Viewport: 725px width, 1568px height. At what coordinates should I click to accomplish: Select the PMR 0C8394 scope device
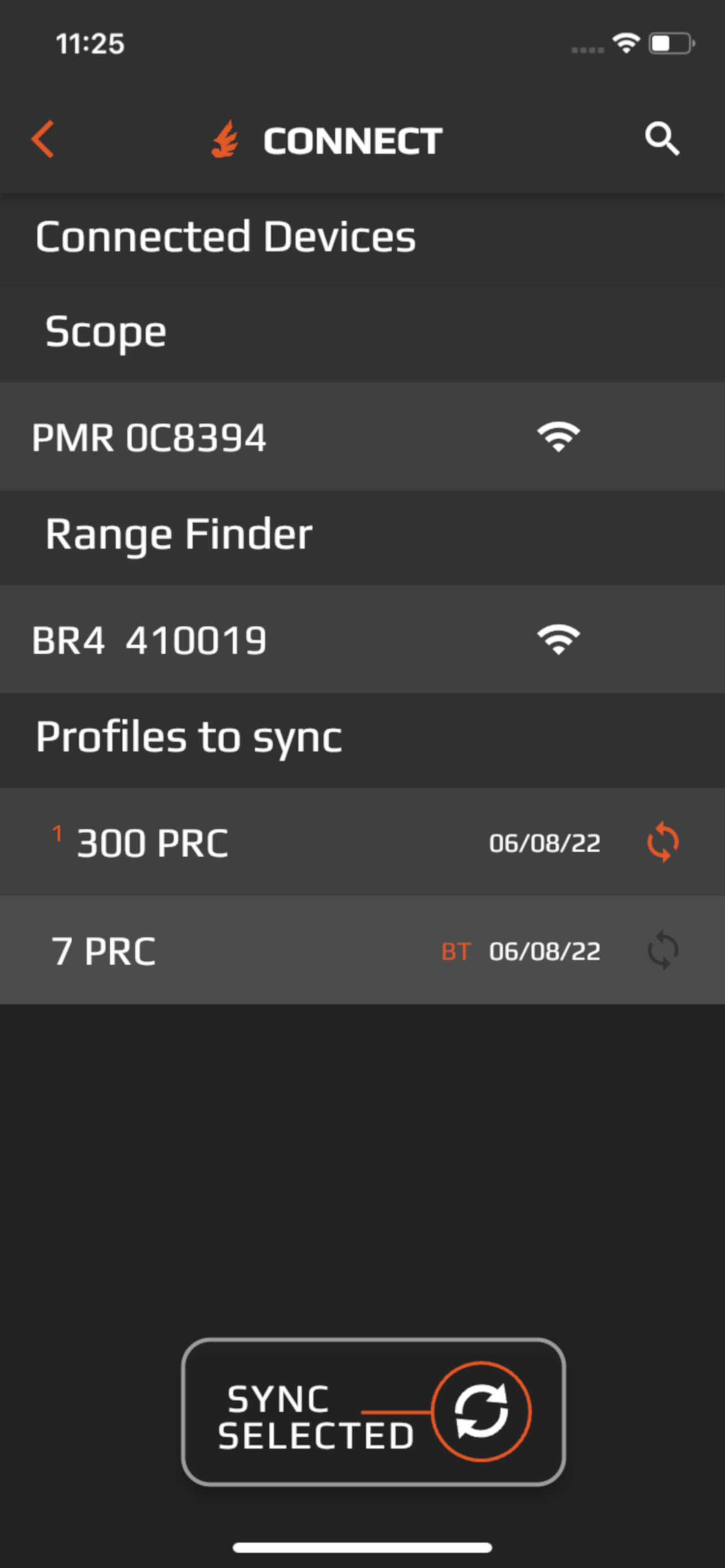[362, 436]
